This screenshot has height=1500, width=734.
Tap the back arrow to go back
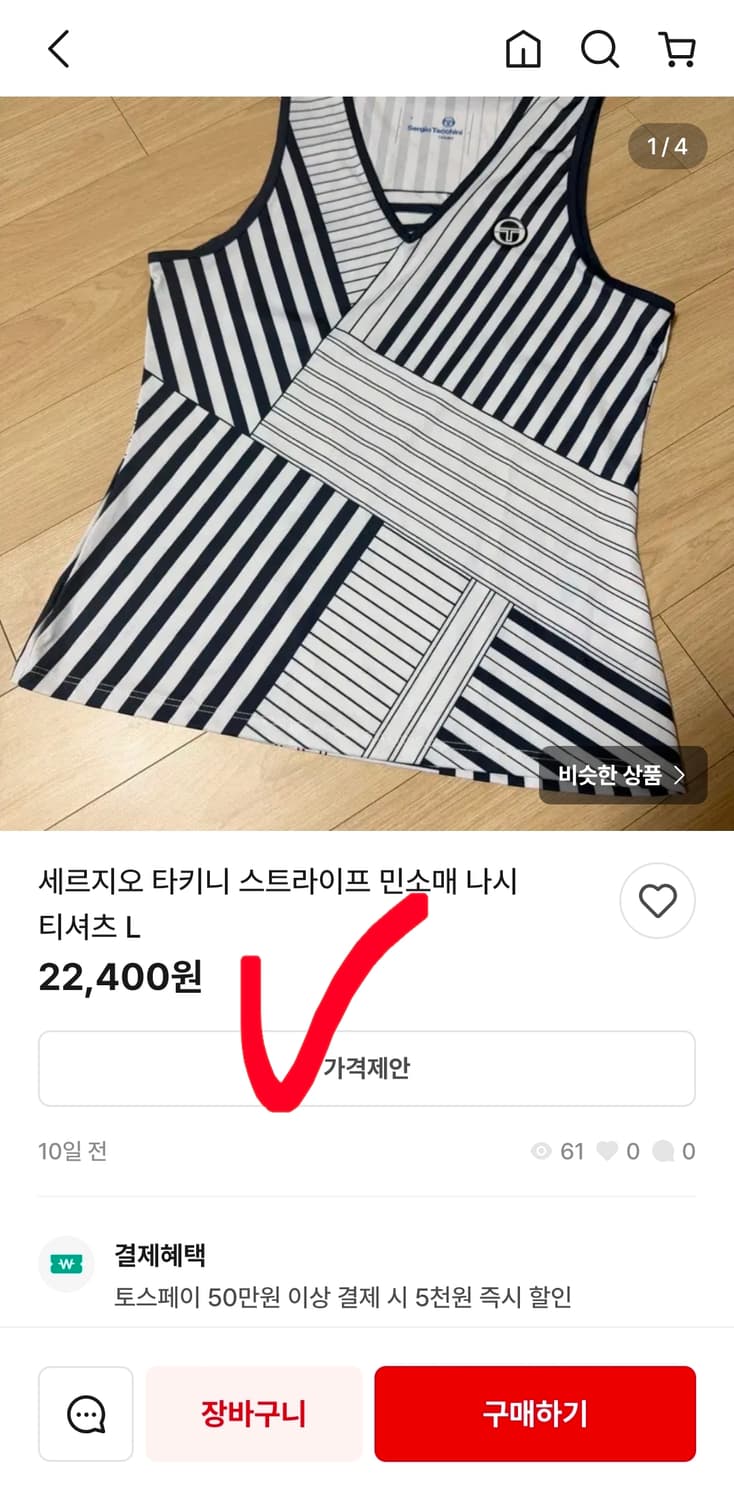[x=57, y=48]
